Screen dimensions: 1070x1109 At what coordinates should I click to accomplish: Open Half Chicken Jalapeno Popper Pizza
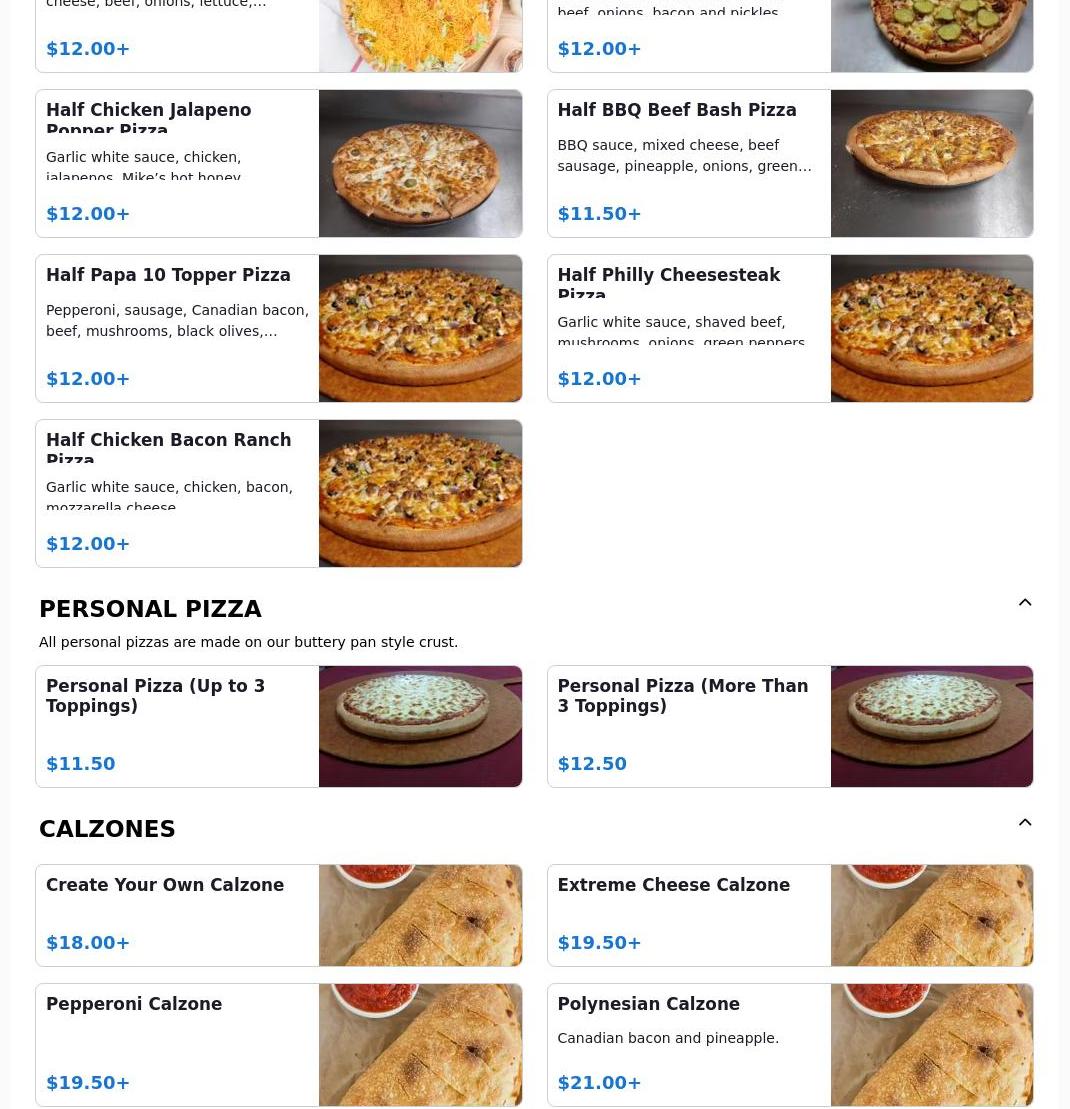pyautogui.click(x=278, y=163)
